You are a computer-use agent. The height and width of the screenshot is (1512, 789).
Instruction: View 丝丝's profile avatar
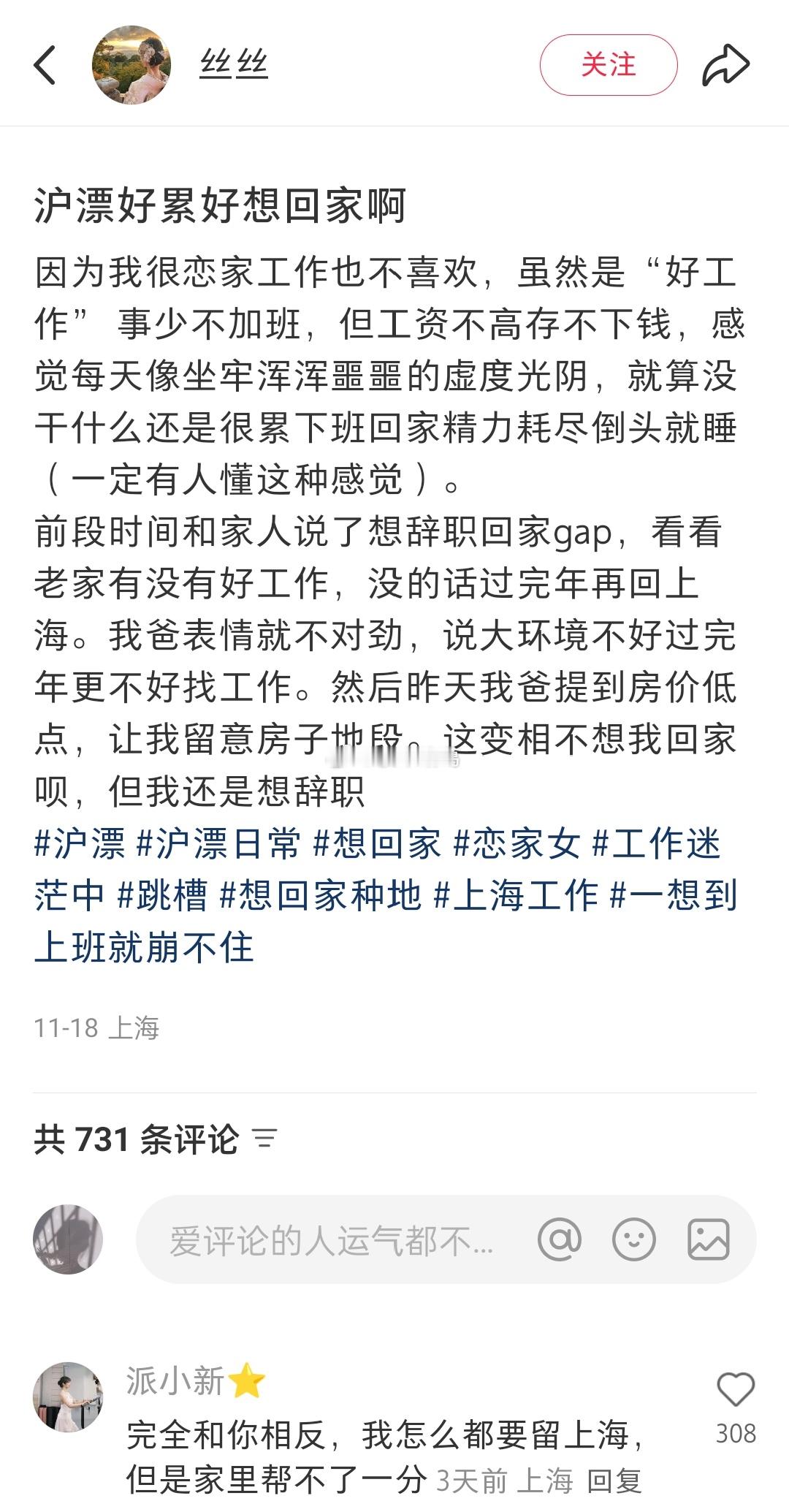(130, 66)
